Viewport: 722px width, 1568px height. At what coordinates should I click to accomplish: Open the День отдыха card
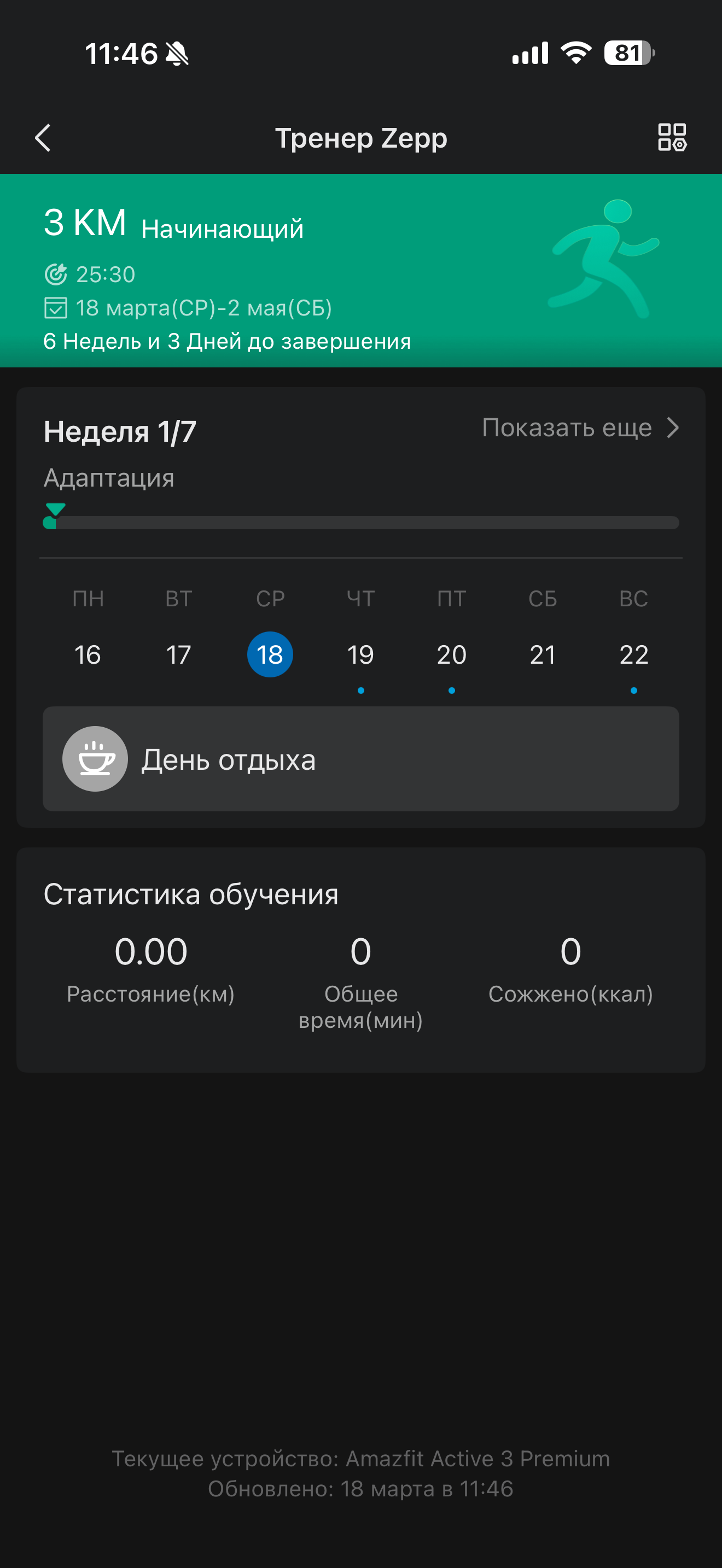pos(360,758)
